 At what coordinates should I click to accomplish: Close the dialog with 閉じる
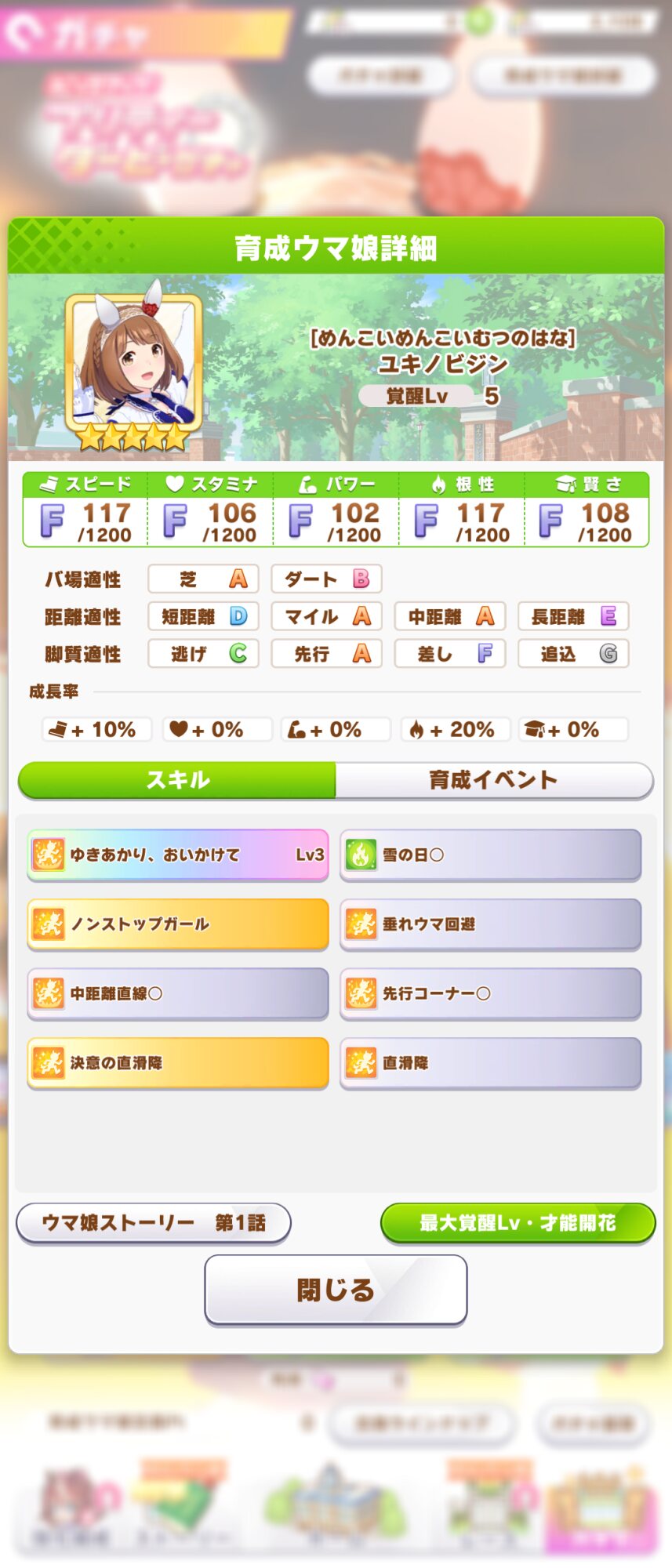tap(336, 1290)
